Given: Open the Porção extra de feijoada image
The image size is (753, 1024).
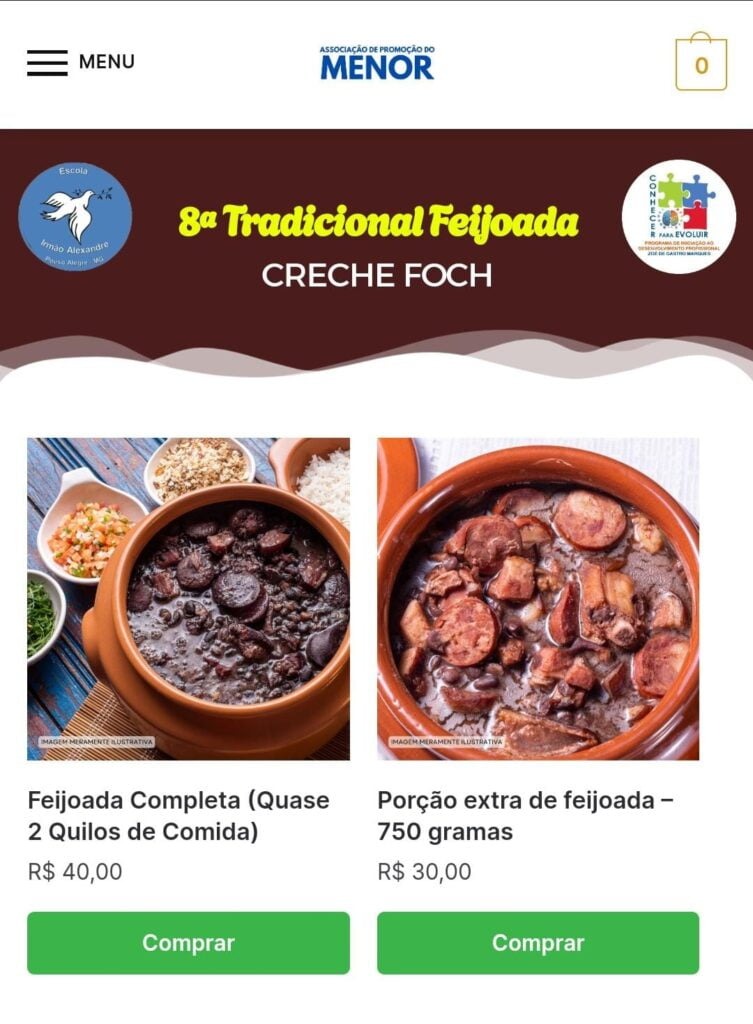Looking at the screenshot, I should [x=538, y=599].
